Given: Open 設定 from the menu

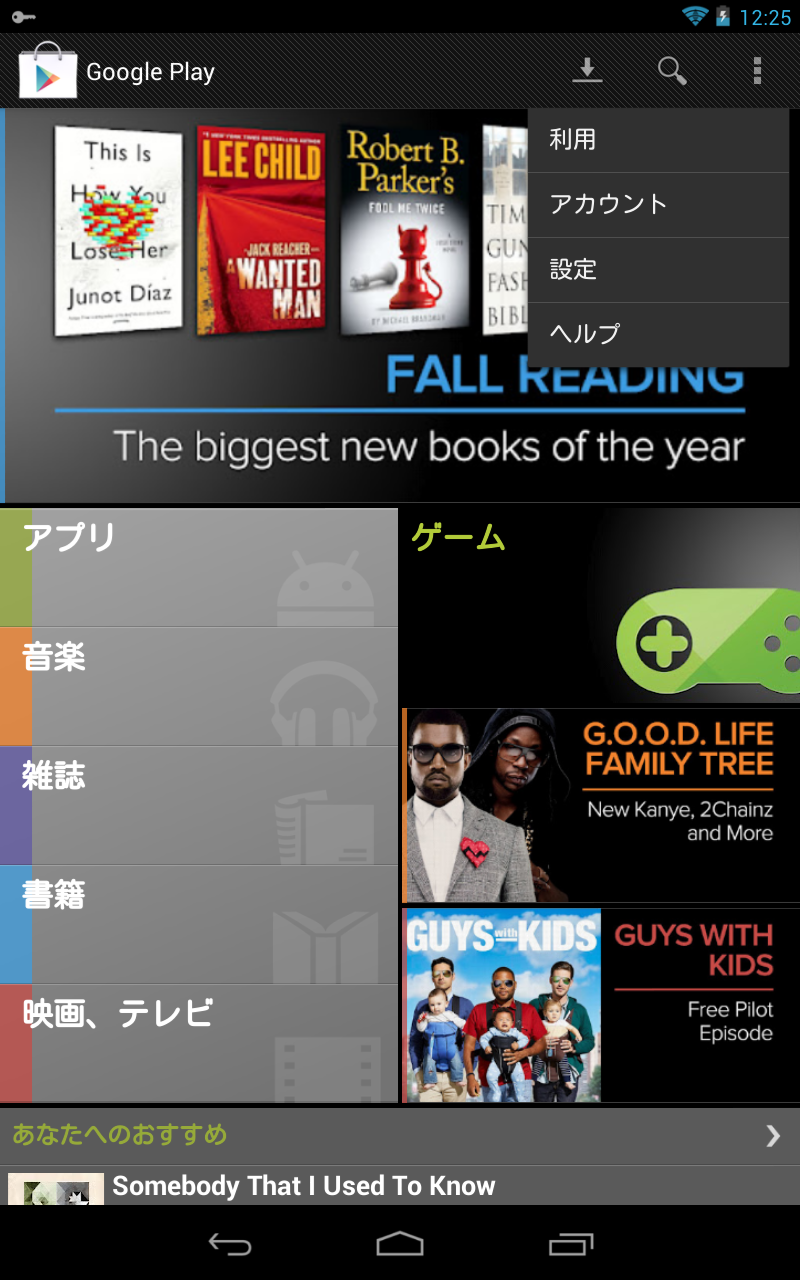Looking at the screenshot, I should pos(657,270).
